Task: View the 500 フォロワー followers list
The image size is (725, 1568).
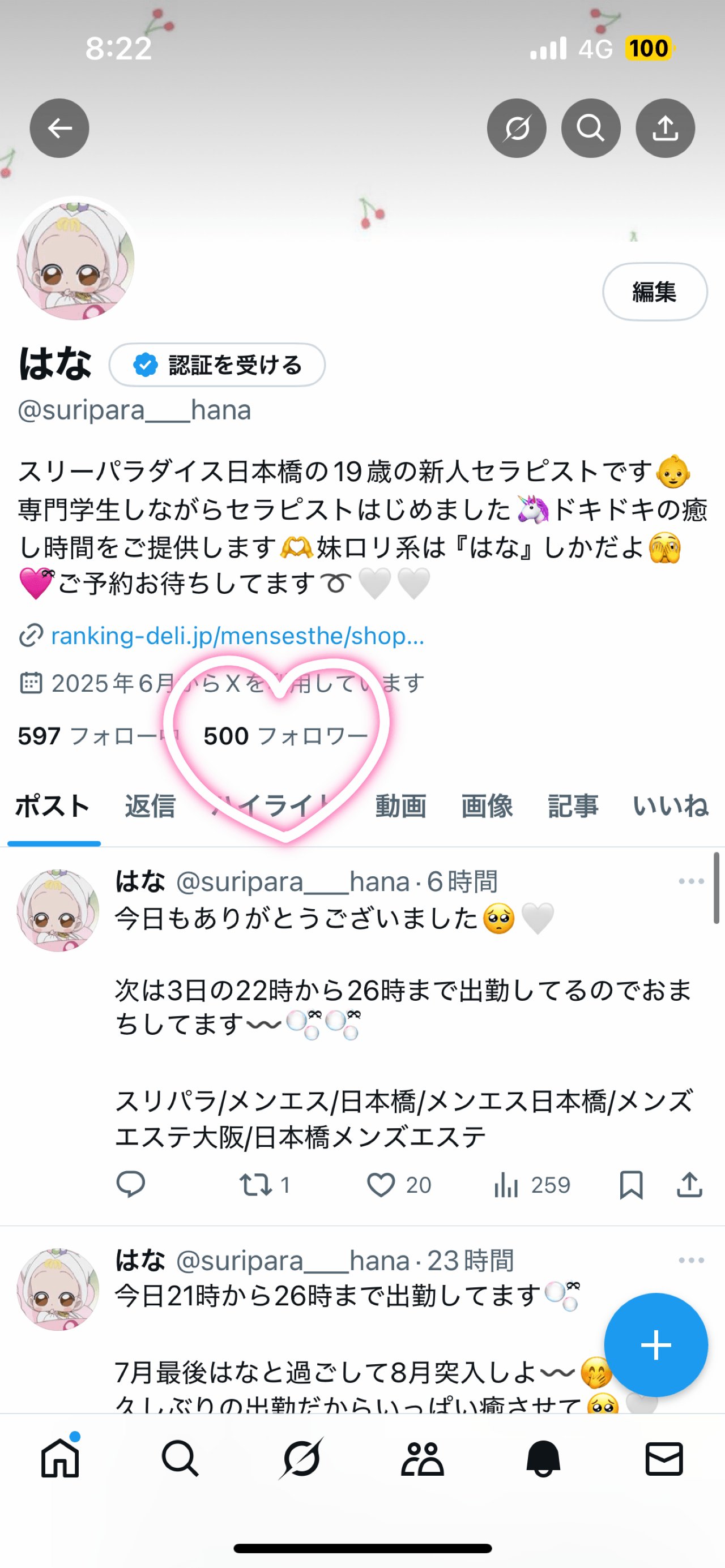Action: click(x=285, y=736)
